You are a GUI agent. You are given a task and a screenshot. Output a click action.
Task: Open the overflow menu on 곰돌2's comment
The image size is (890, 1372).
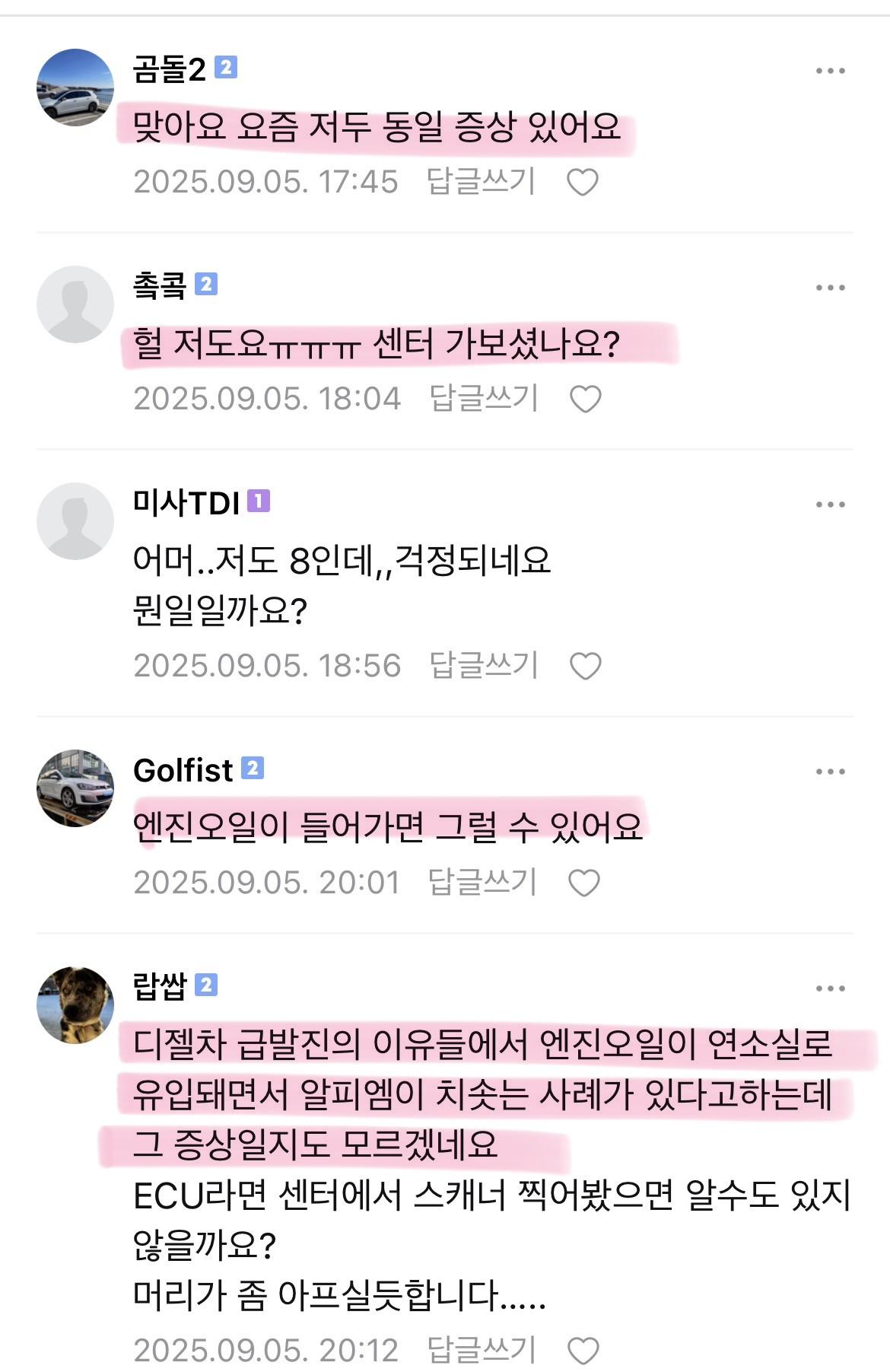coord(830,71)
